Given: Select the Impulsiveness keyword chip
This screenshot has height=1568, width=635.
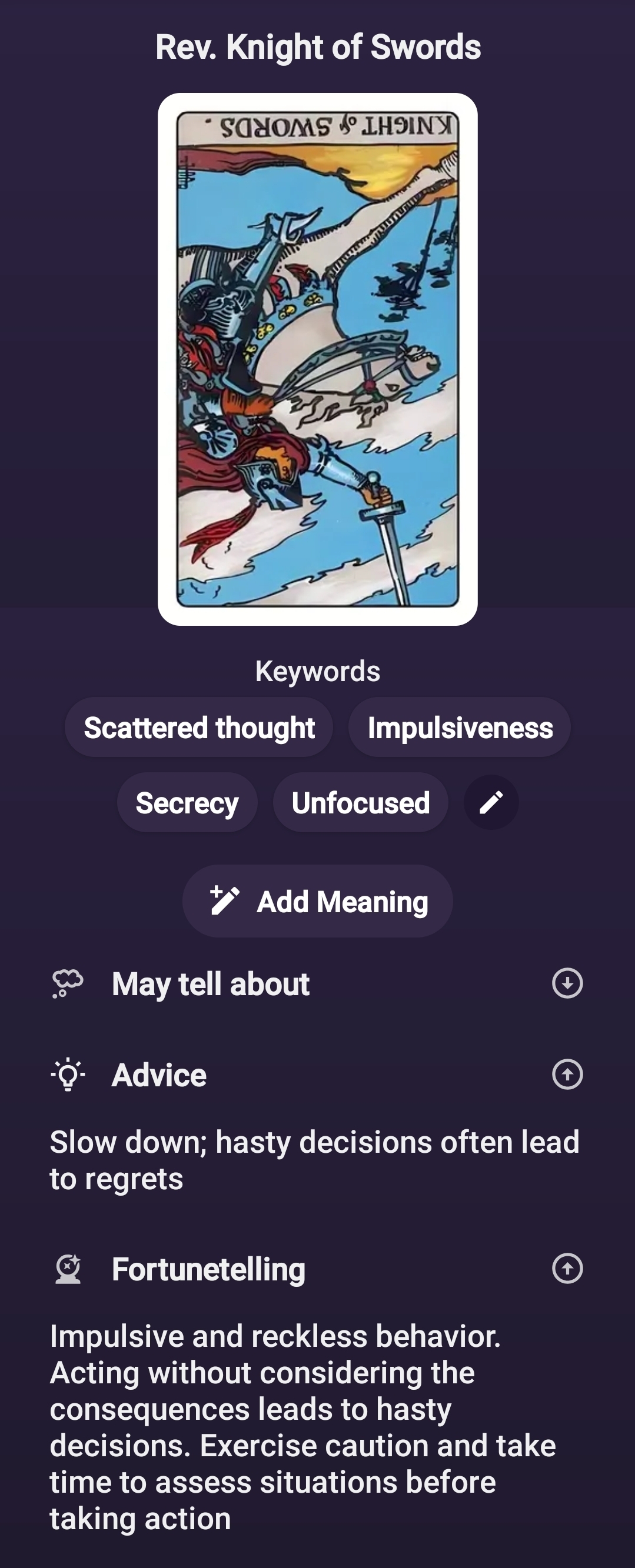Looking at the screenshot, I should [x=460, y=728].
